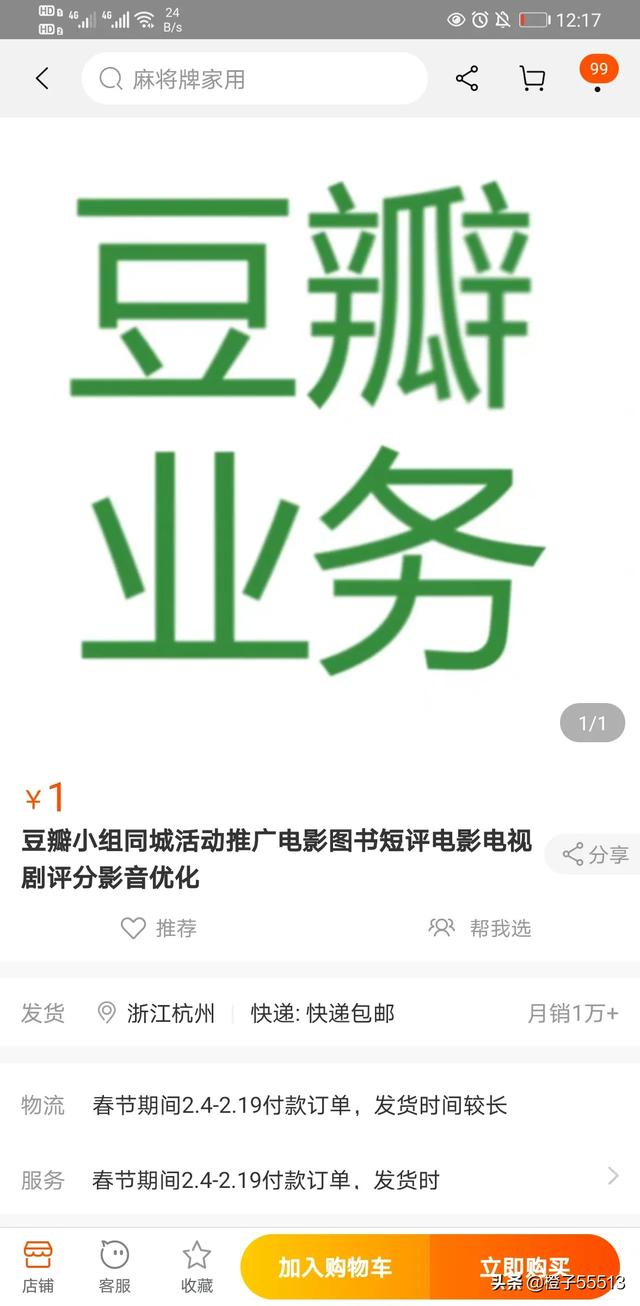Tap the 分享 button beside the title
Image resolution: width=640 pixels, height=1306 pixels.
(x=595, y=854)
